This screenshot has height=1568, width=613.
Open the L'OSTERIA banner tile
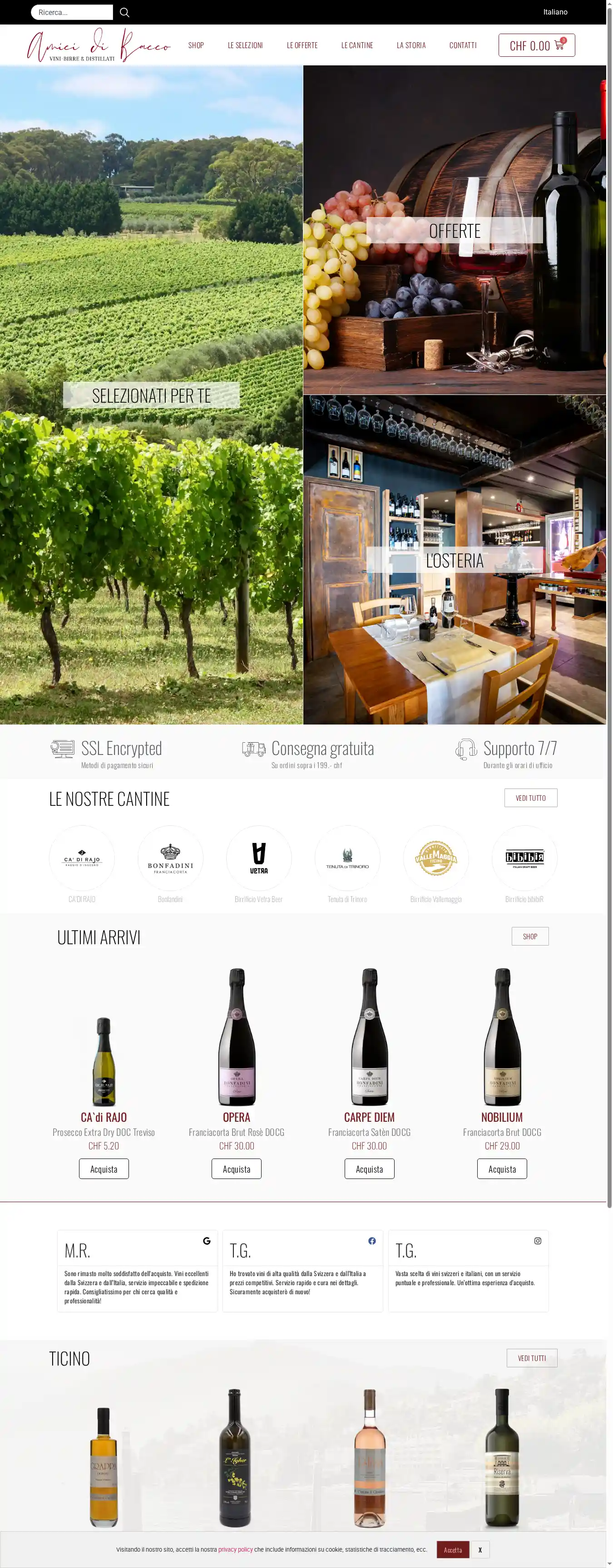pyautogui.click(x=454, y=560)
